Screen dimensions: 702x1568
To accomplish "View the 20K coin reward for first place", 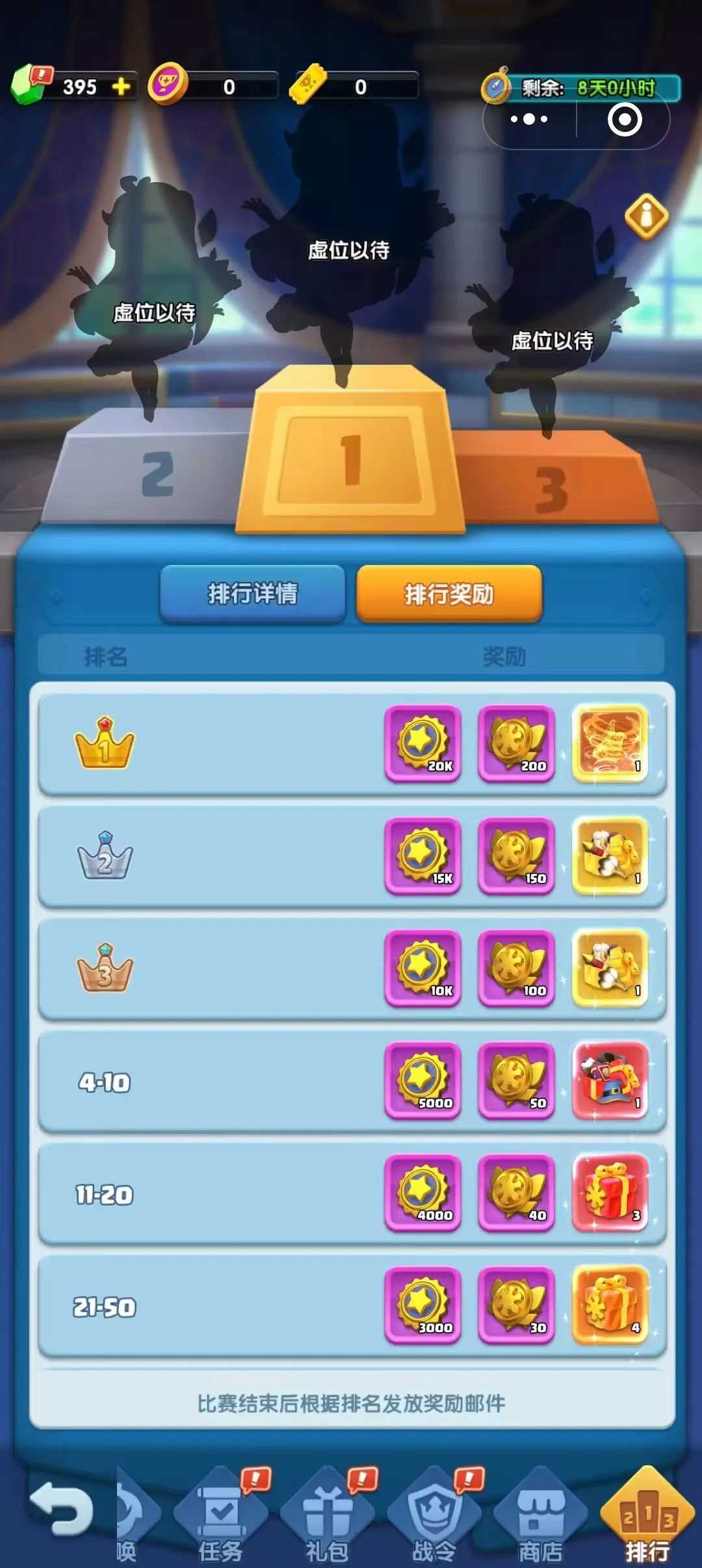I will tap(423, 743).
